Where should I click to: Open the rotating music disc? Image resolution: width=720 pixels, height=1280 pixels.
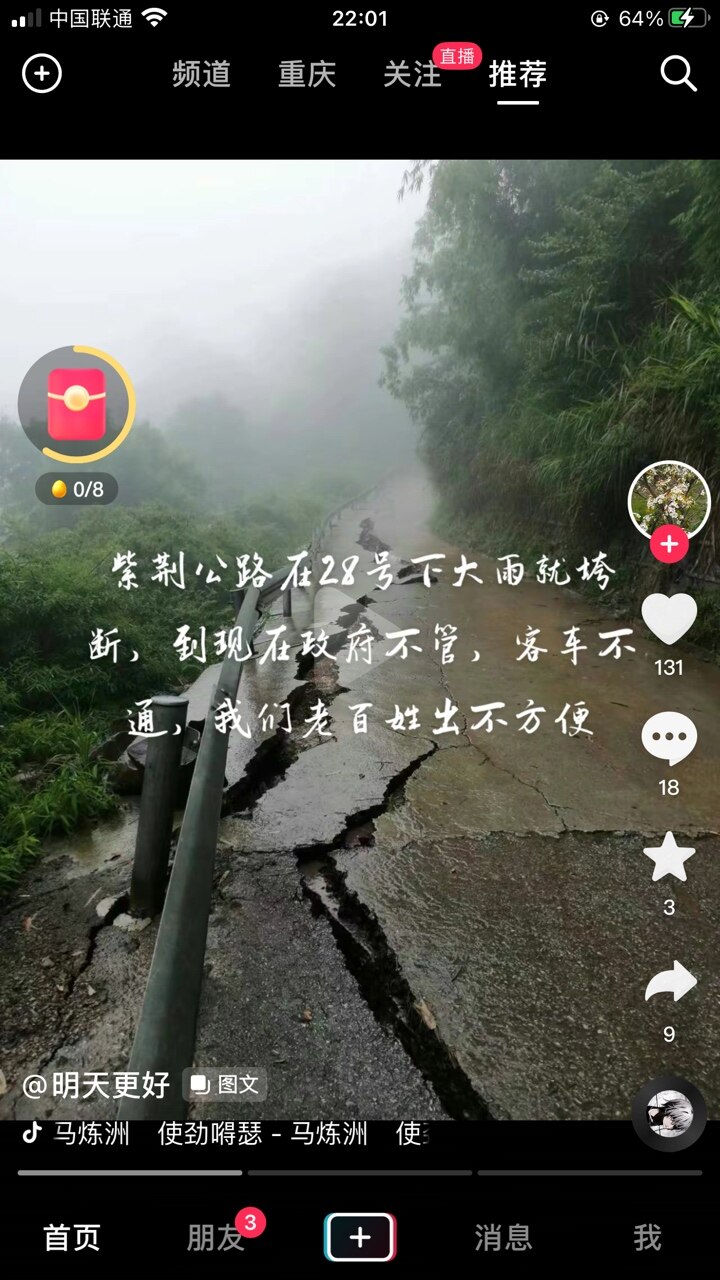click(669, 1113)
